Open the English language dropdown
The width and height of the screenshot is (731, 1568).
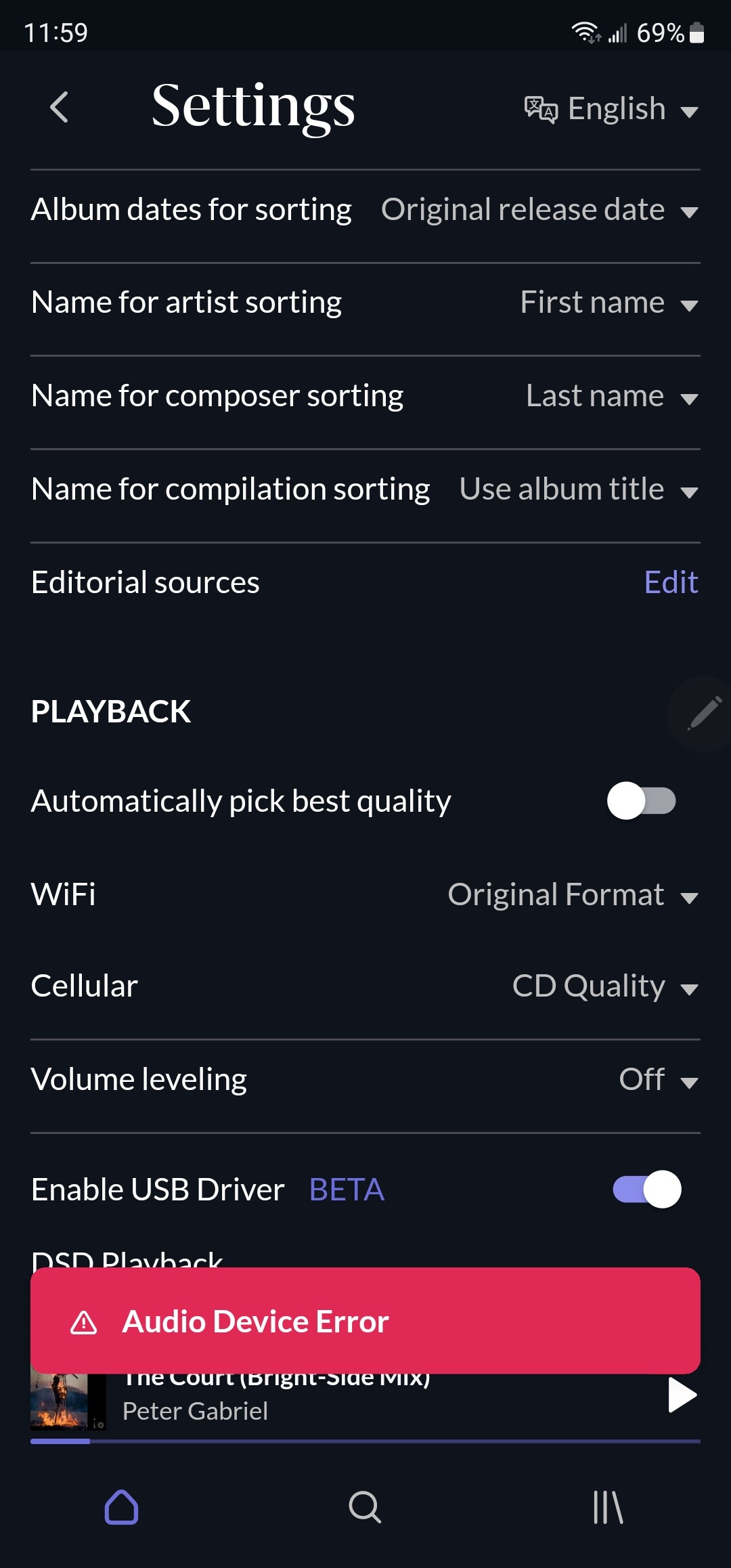[x=611, y=108]
